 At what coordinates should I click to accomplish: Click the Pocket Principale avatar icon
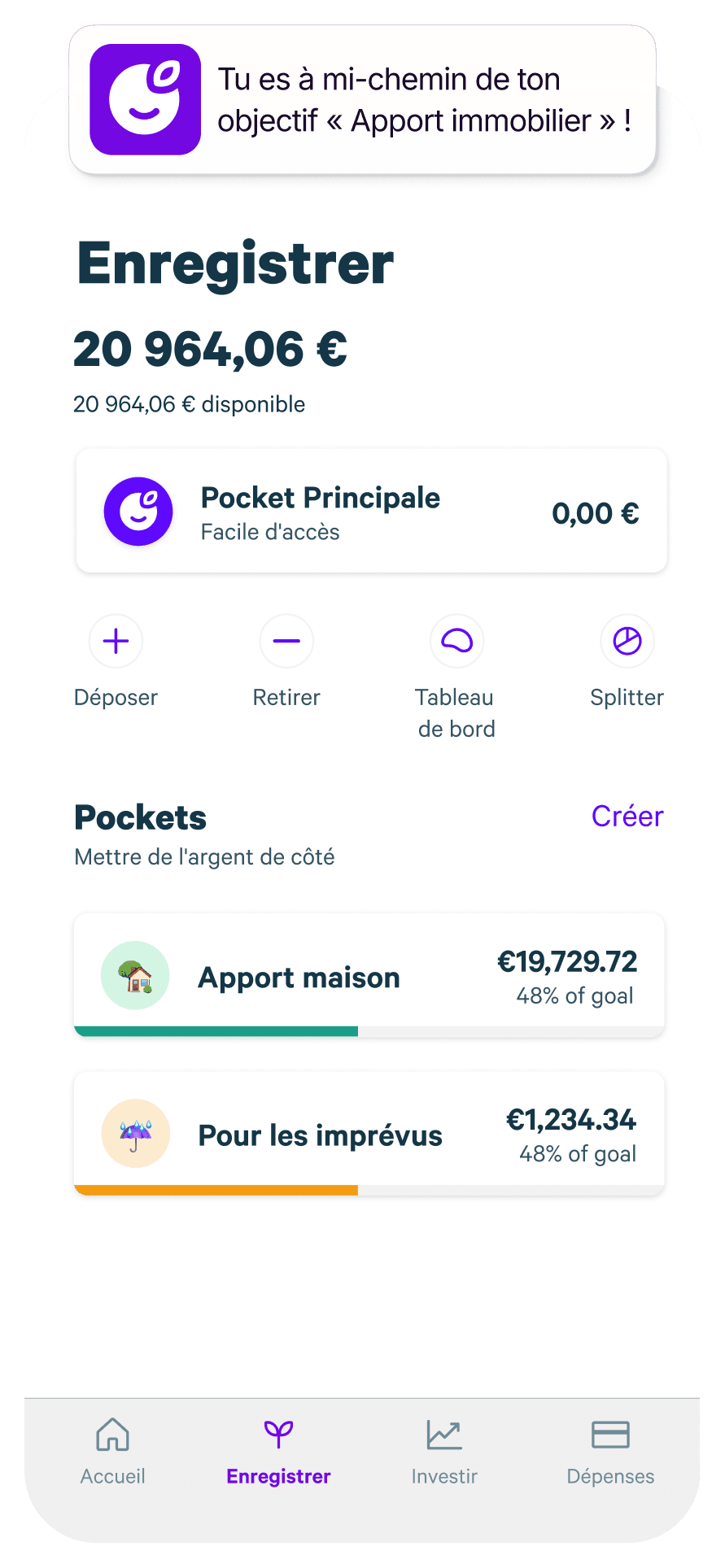[138, 511]
